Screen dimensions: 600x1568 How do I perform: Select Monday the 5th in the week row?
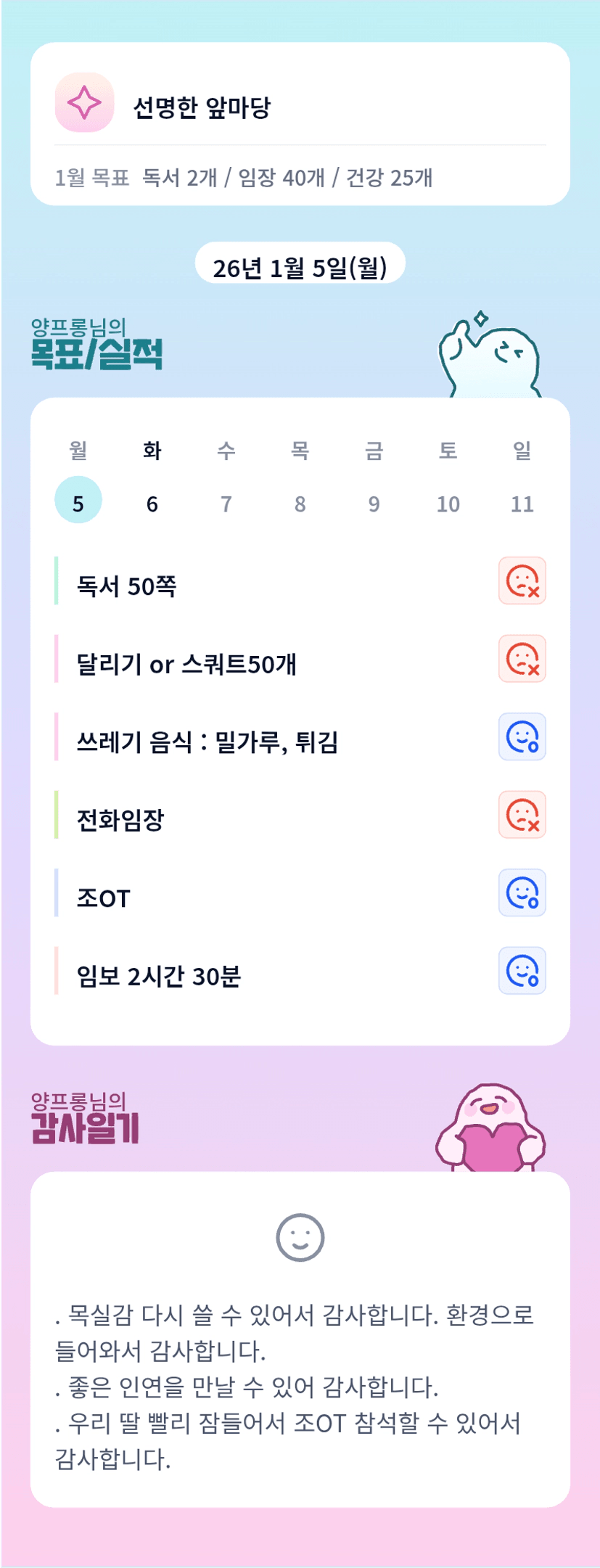[78, 500]
